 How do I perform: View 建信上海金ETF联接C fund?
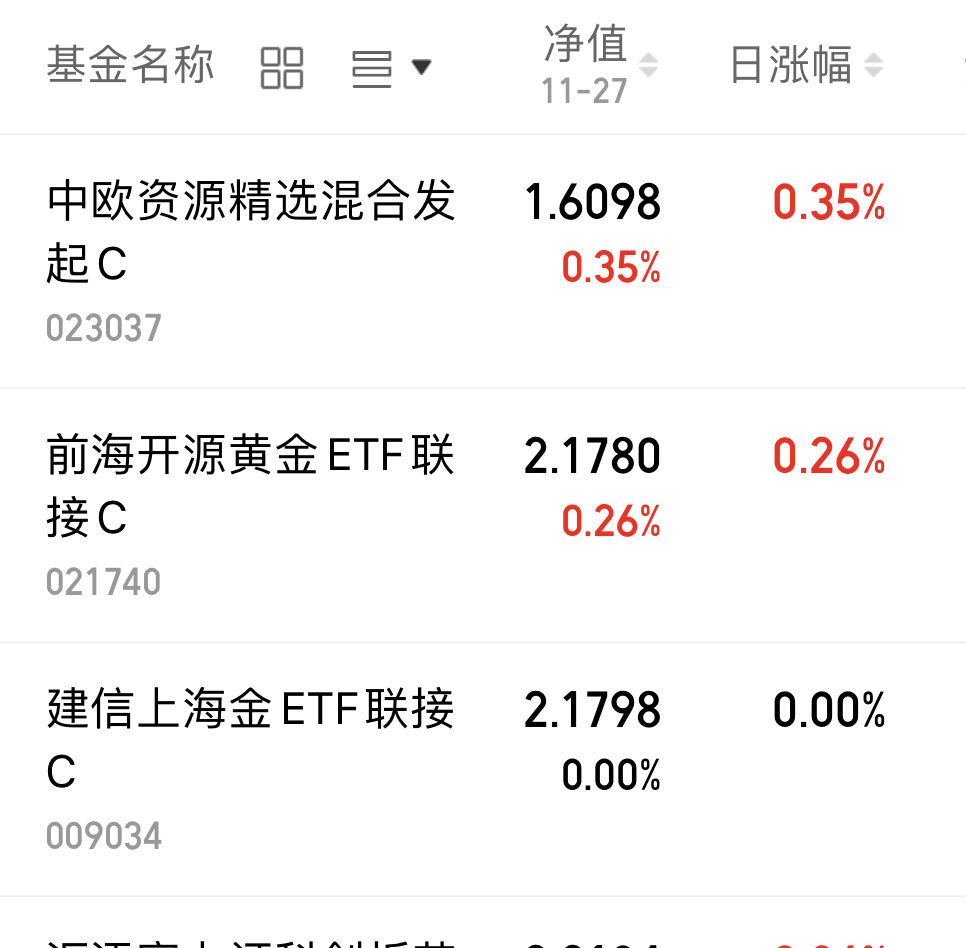tap(251, 741)
